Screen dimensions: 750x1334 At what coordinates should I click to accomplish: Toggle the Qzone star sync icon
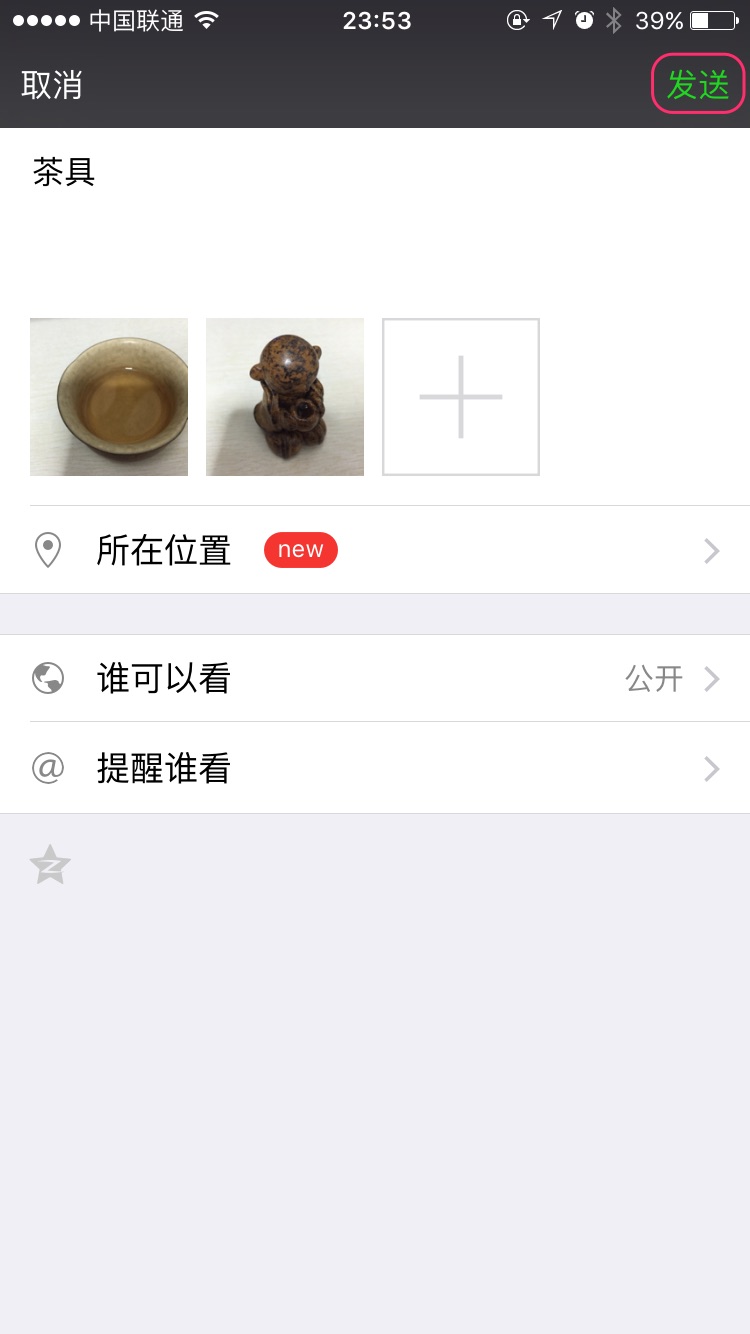tap(50, 865)
